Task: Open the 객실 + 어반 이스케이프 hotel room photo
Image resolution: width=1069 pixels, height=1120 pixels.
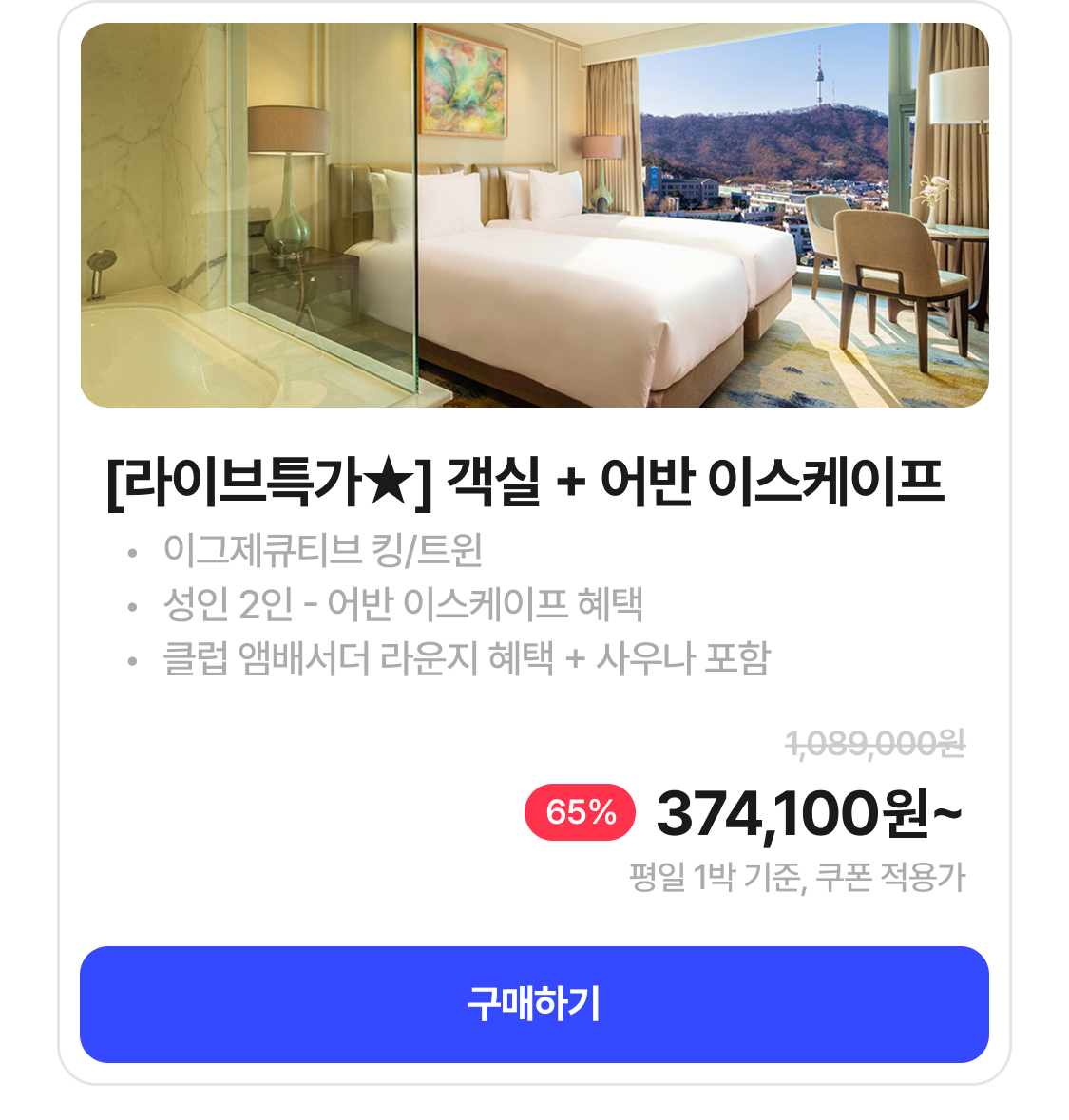Action: click(x=534, y=216)
